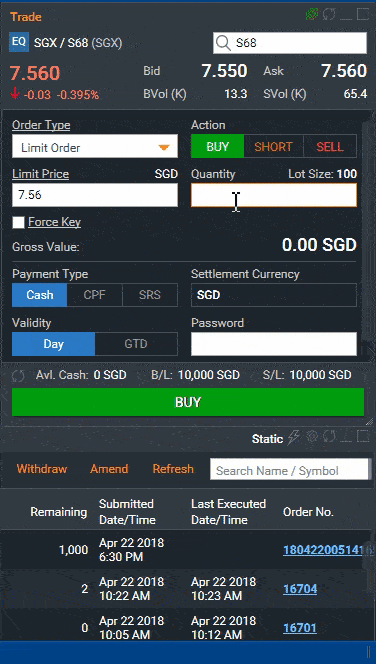Select the SHORT action
Viewport: 376px width, 664px height.
click(x=274, y=147)
